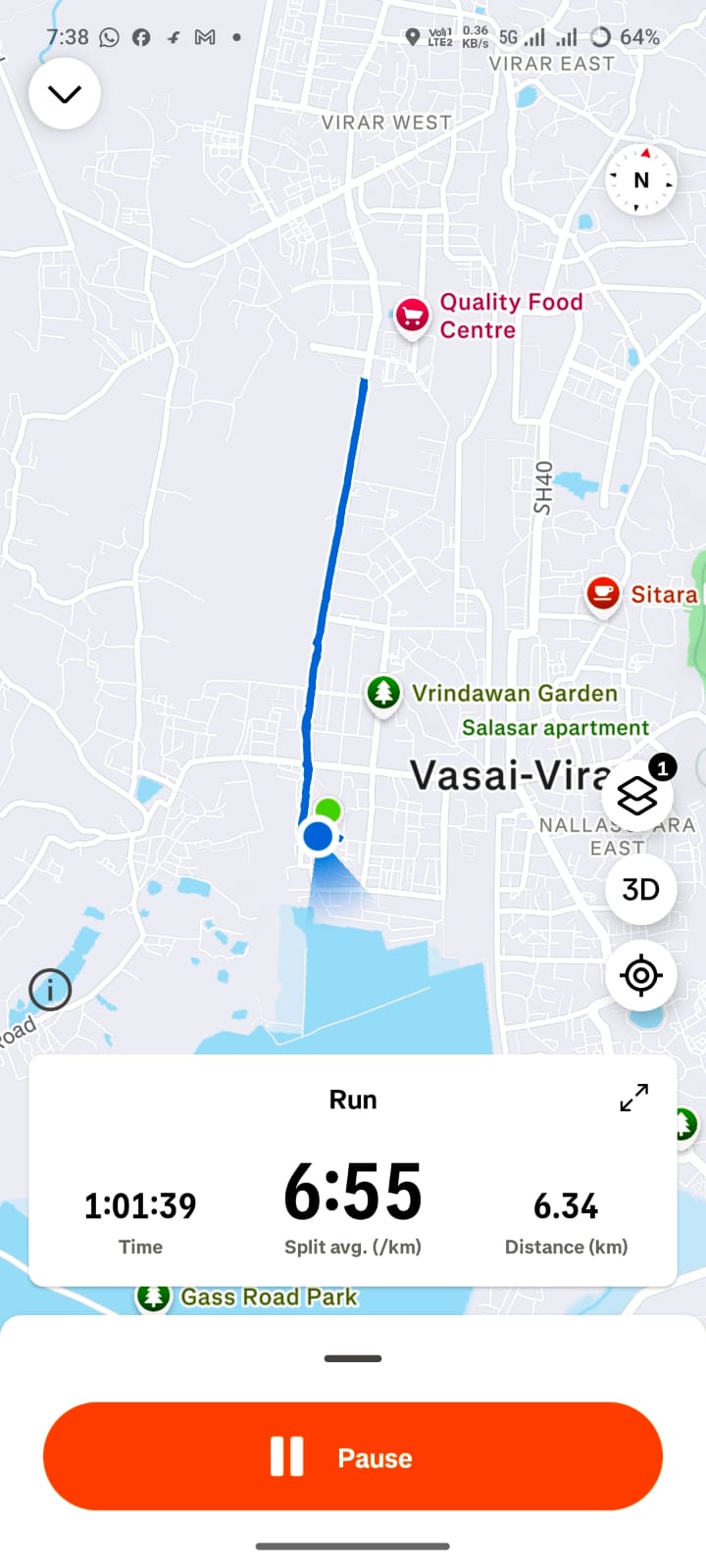Recenter map on my current location
The height and width of the screenshot is (1568, 706).
(640, 976)
